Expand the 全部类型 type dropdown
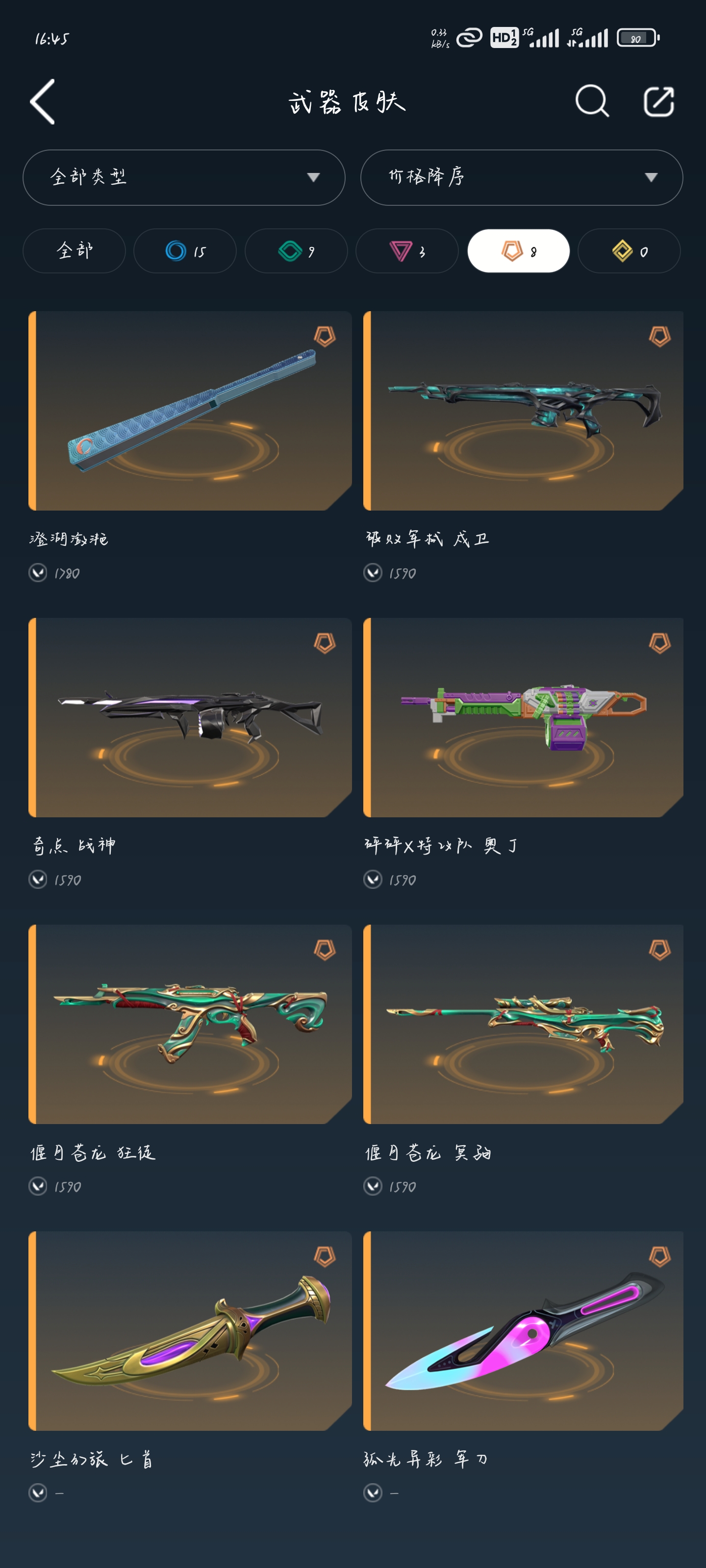The image size is (706, 1568). pyautogui.click(x=184, y=177)
